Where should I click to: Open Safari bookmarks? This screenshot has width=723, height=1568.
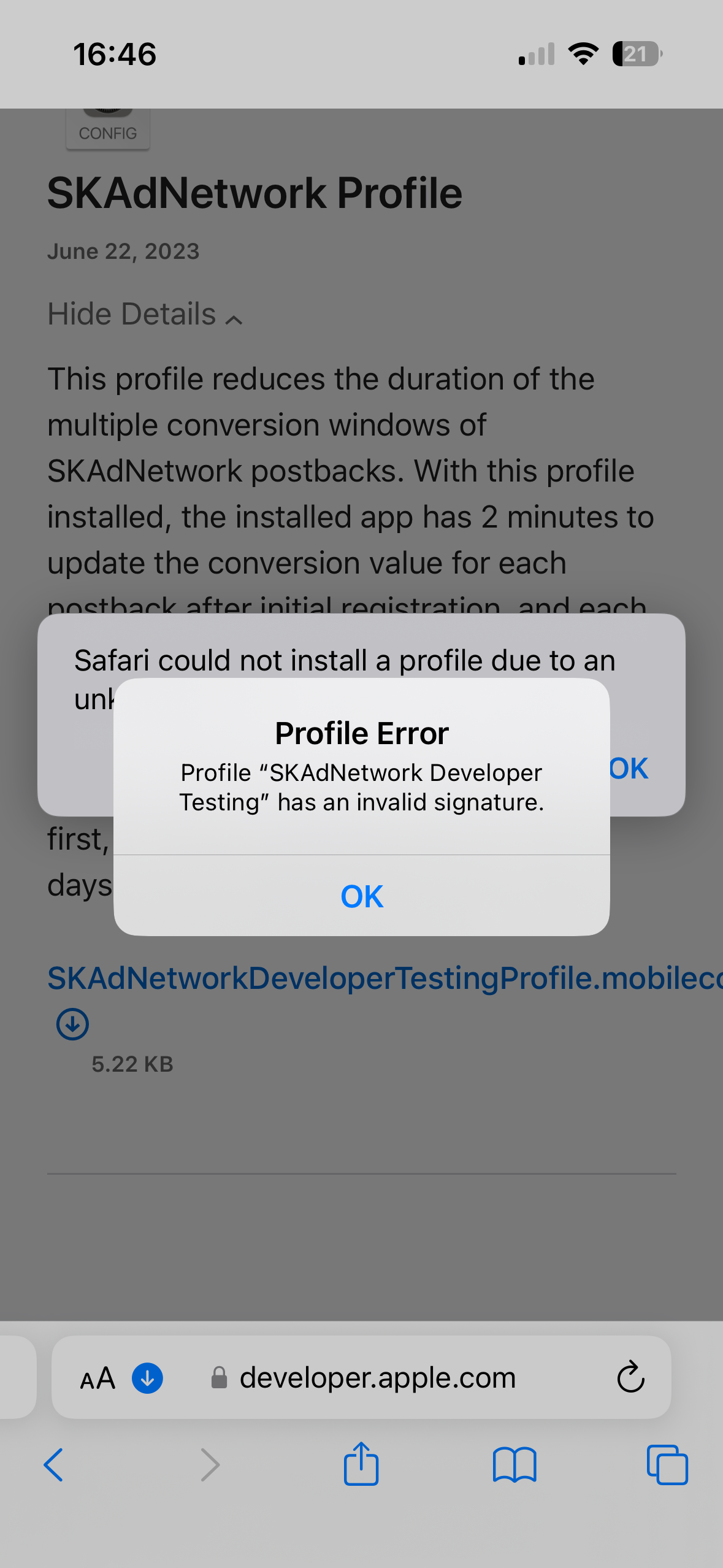tap(515, 1464)
